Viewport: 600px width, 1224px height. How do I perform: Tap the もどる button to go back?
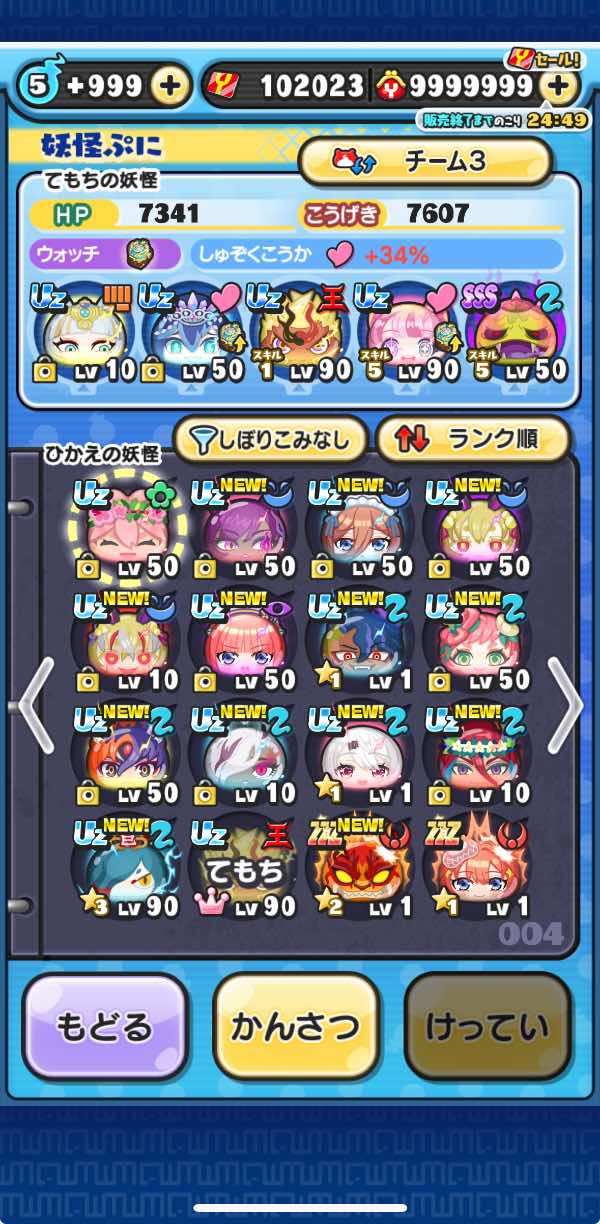click(105, 1027)
